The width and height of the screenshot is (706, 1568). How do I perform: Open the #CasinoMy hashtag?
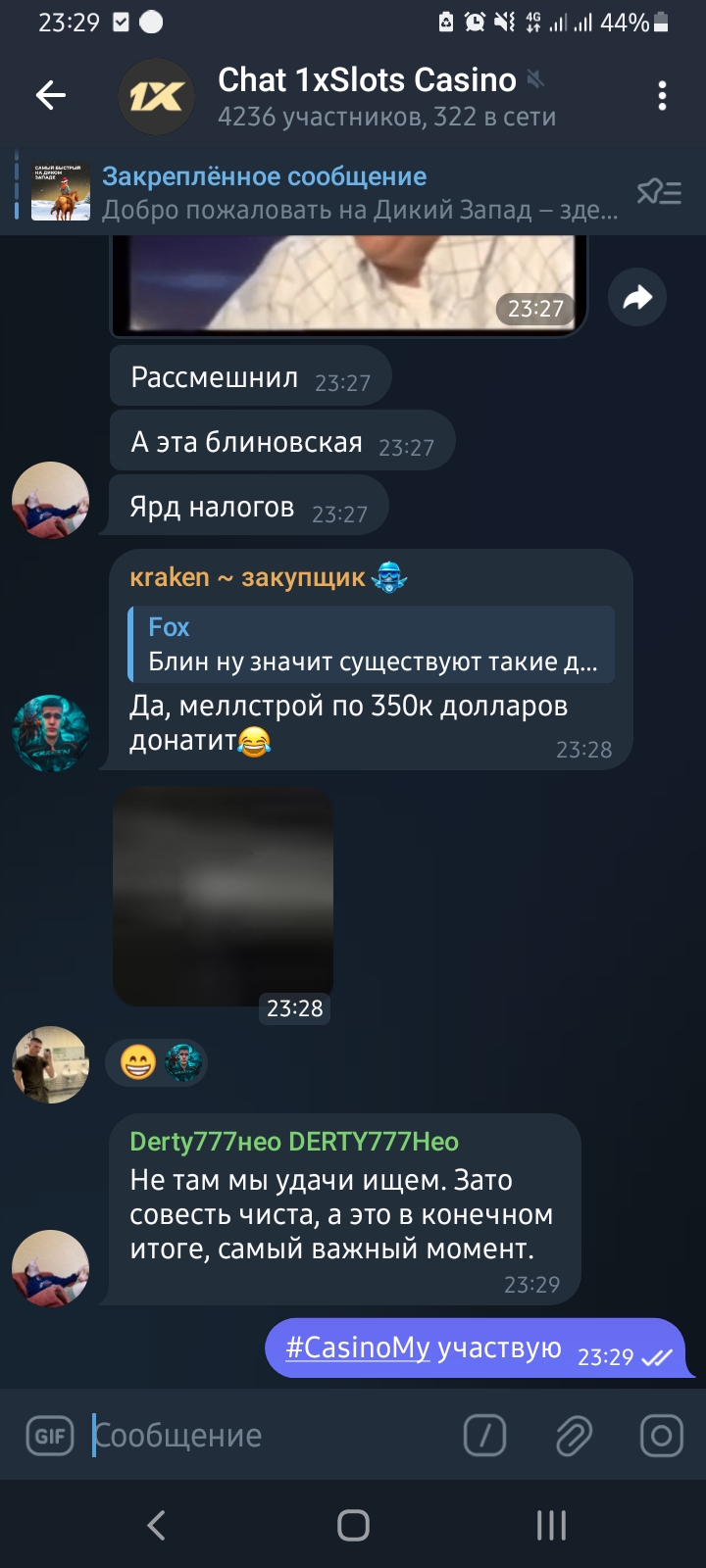tap(358, 1348)
